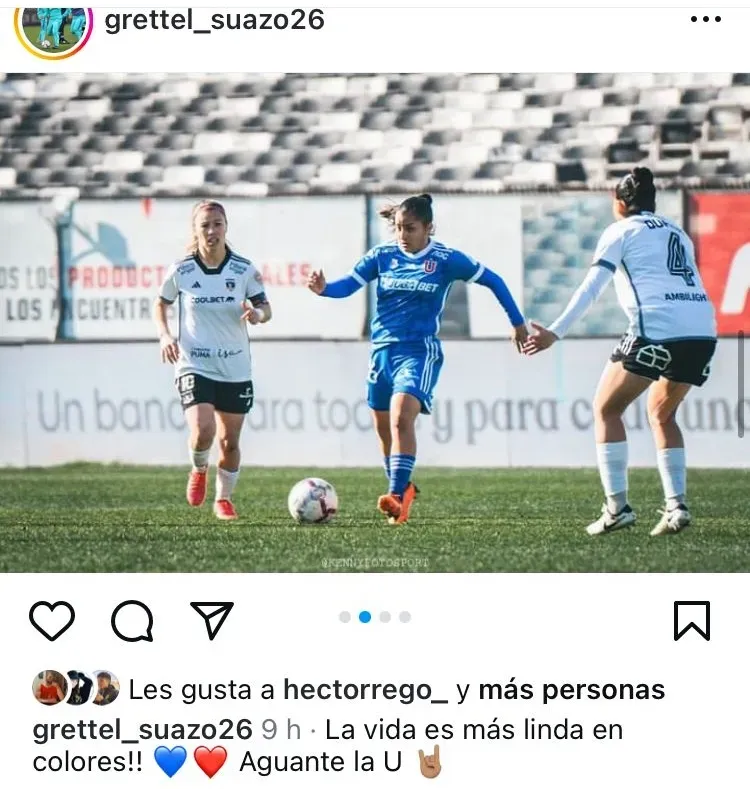Open hectorrego_ profile from the likes line
The image size is (750, 789).
[x=366, y=690]
